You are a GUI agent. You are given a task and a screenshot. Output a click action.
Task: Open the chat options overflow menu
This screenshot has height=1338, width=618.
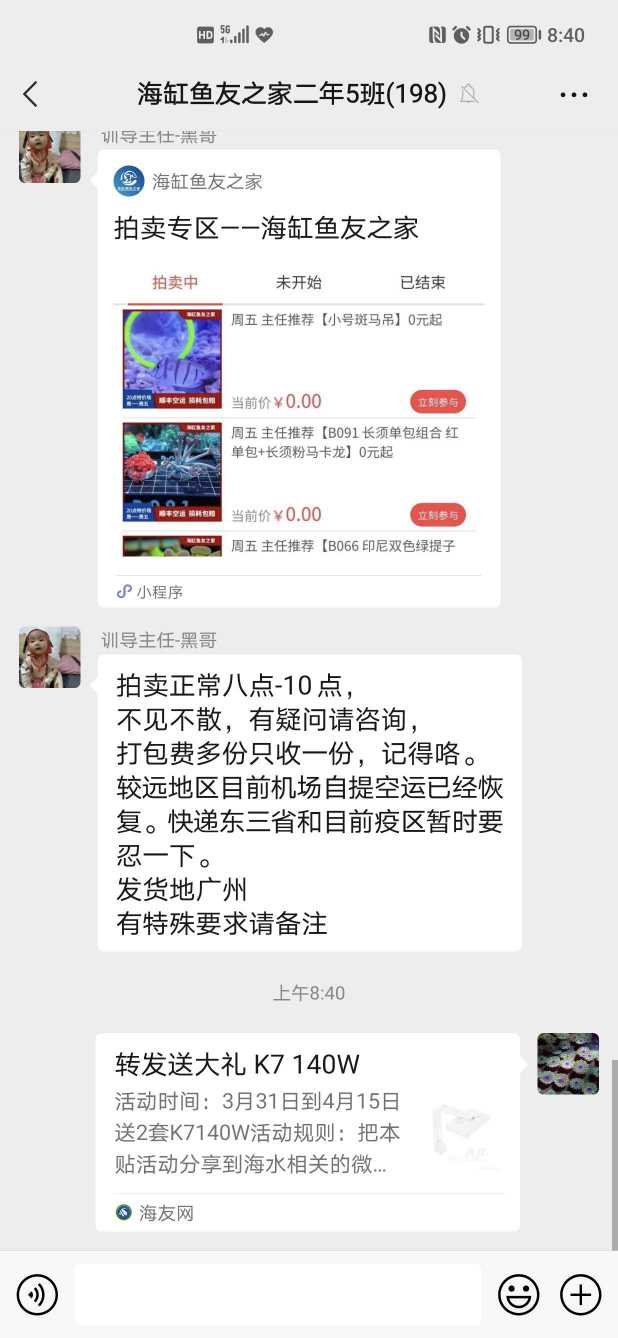tap(573, 95)
